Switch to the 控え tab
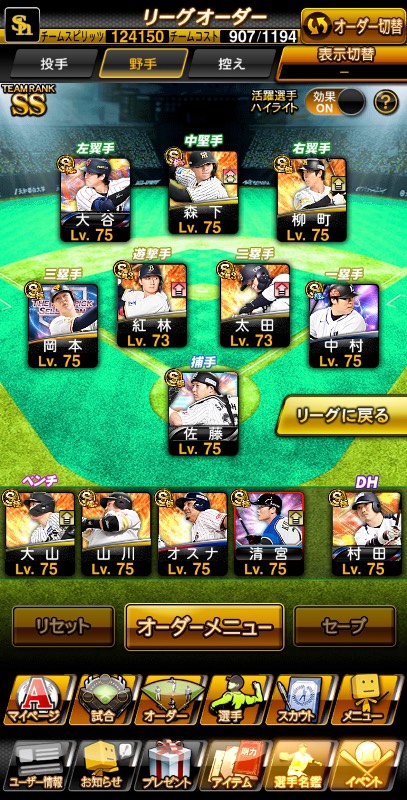407x800 pixels. [x=232, y=64]
